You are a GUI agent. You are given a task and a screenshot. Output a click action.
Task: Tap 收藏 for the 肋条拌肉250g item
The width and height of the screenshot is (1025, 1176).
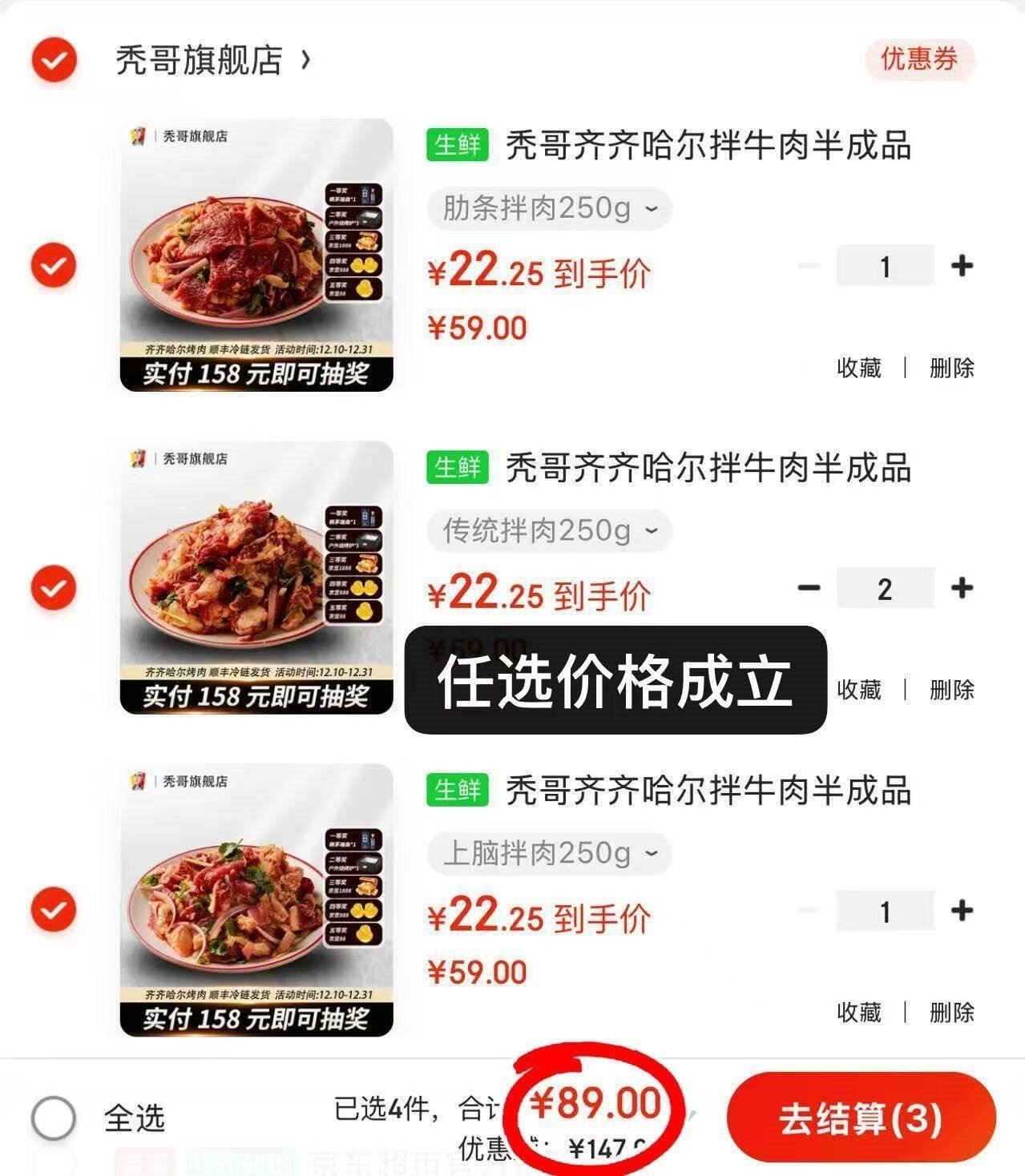[x=859, y=369]
